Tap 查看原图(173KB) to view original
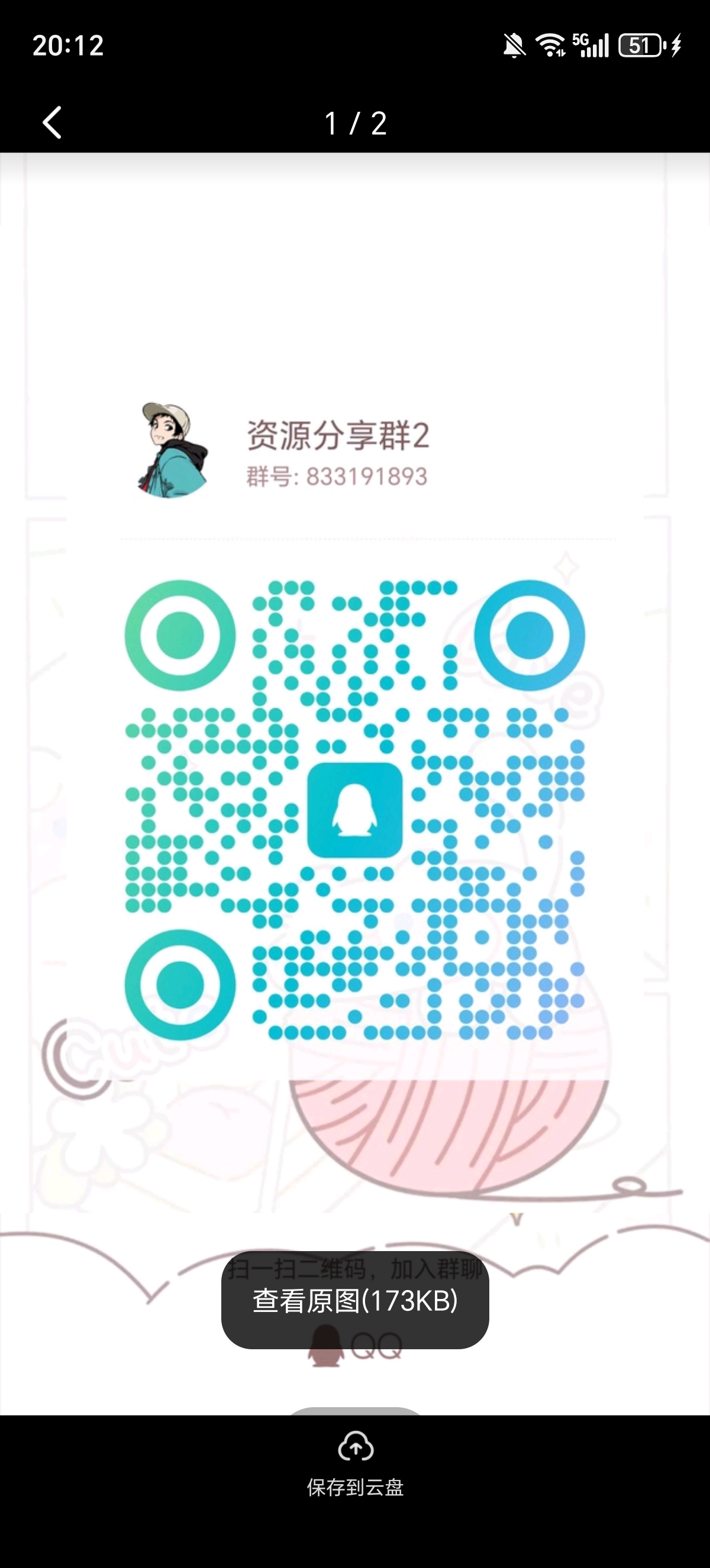Screen dimensions: 710x1568 tap(355, 1301)
